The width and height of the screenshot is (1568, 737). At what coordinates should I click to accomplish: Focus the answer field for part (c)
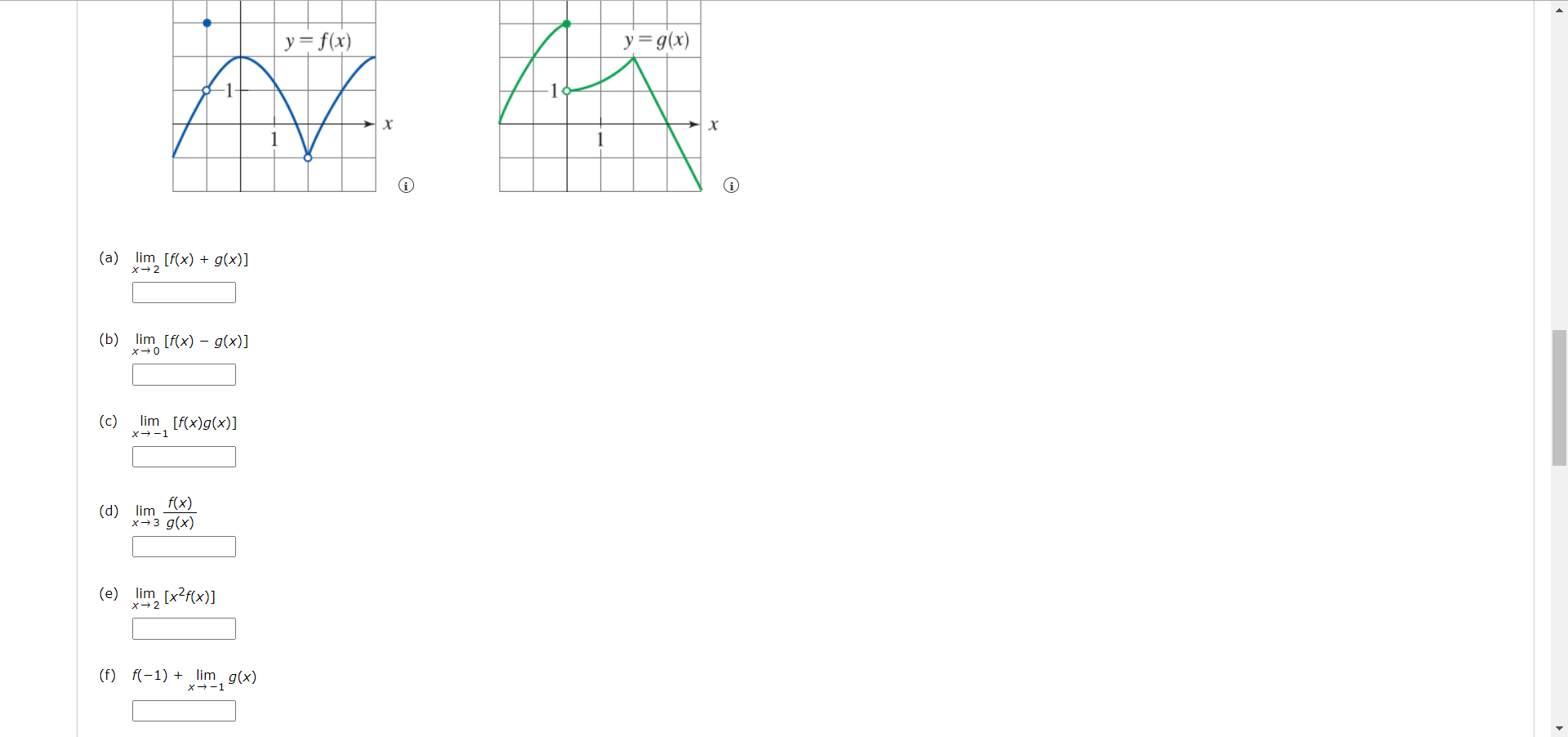coord(184,457)
